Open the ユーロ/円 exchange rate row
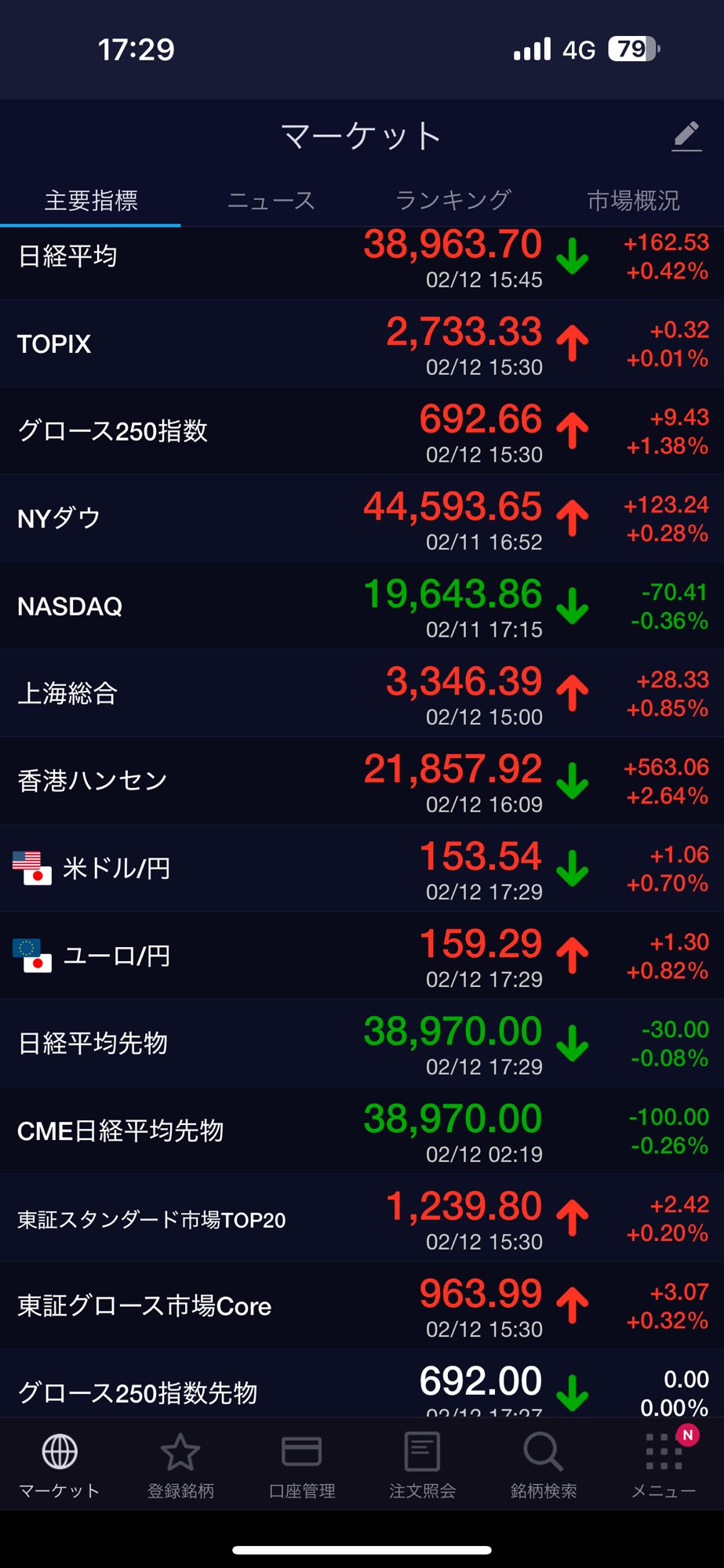The height and width of the screenshot is (1568, 724). click(x=361, y=956)
